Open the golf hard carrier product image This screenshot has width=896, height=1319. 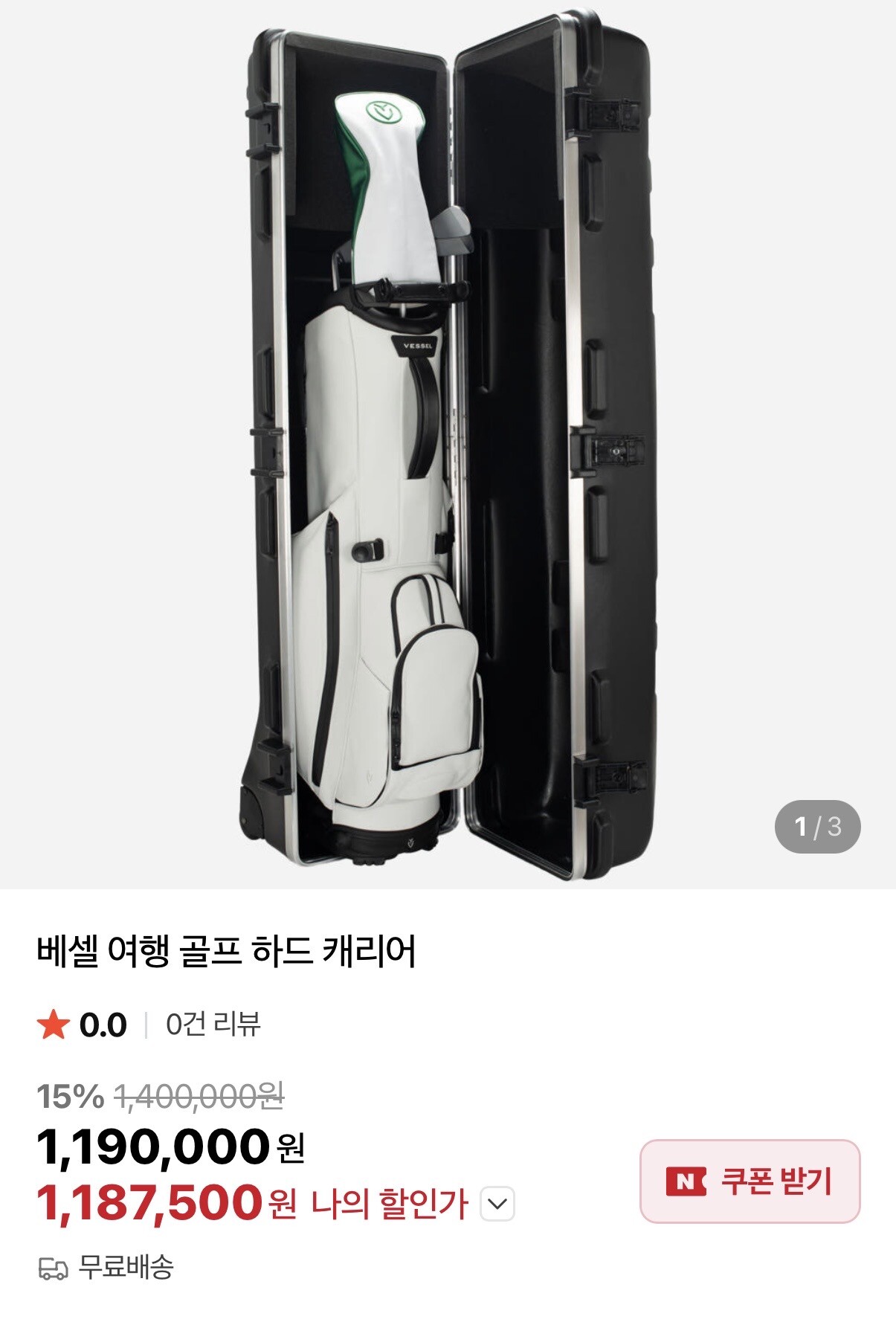click(448, 445)
